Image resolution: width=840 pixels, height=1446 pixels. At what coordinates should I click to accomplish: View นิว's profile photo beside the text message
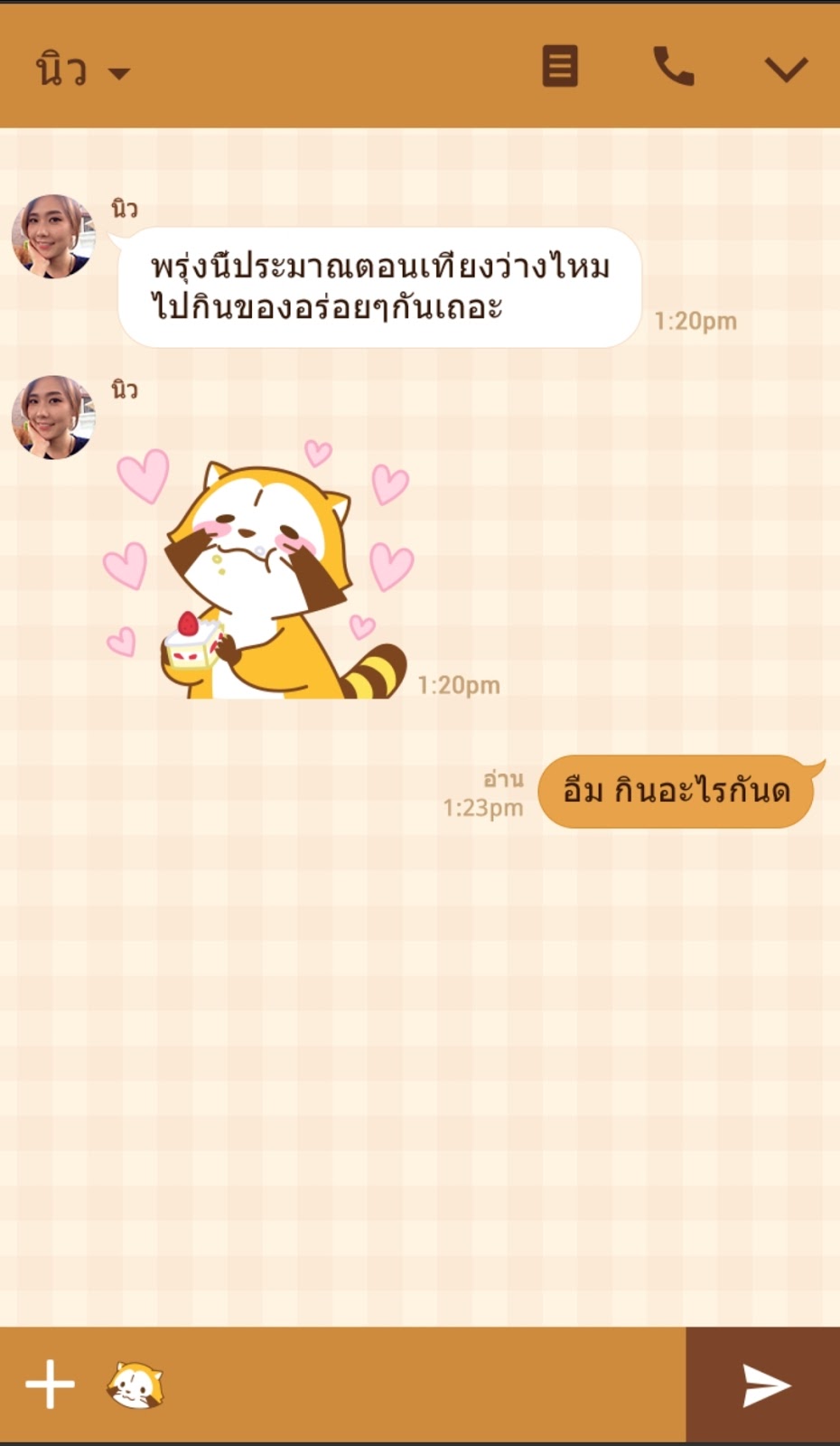click(53, 236)
